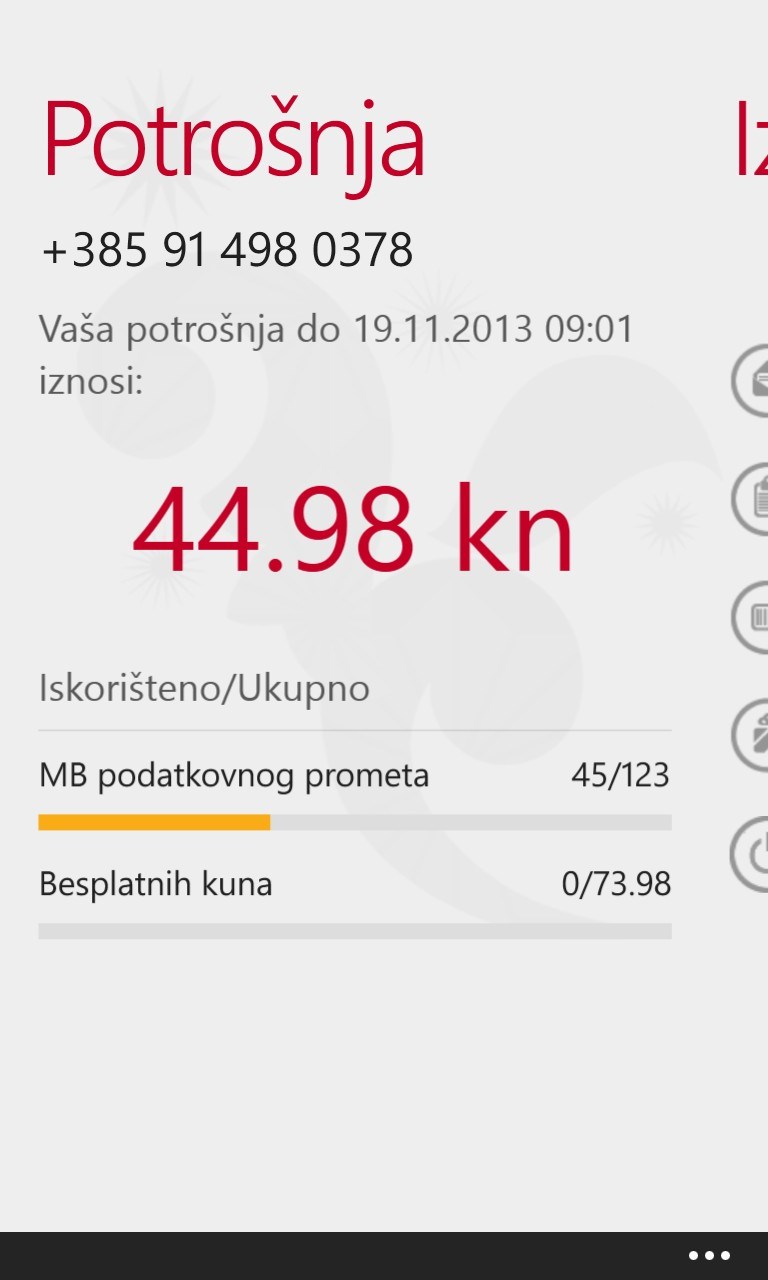Tap the power icon menu item
This screenshot has height=1280, width=768.
click(x=754, y=854)
